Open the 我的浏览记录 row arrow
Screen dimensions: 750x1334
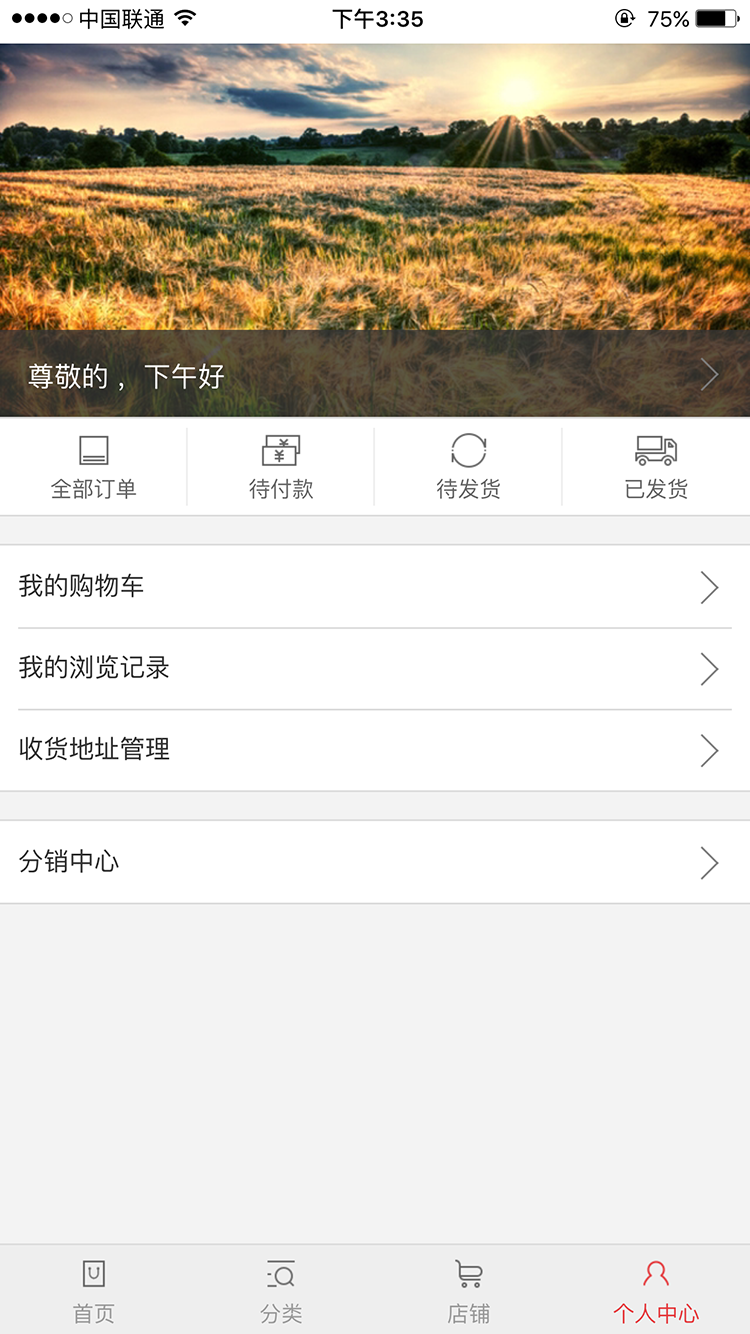(709, 668)
